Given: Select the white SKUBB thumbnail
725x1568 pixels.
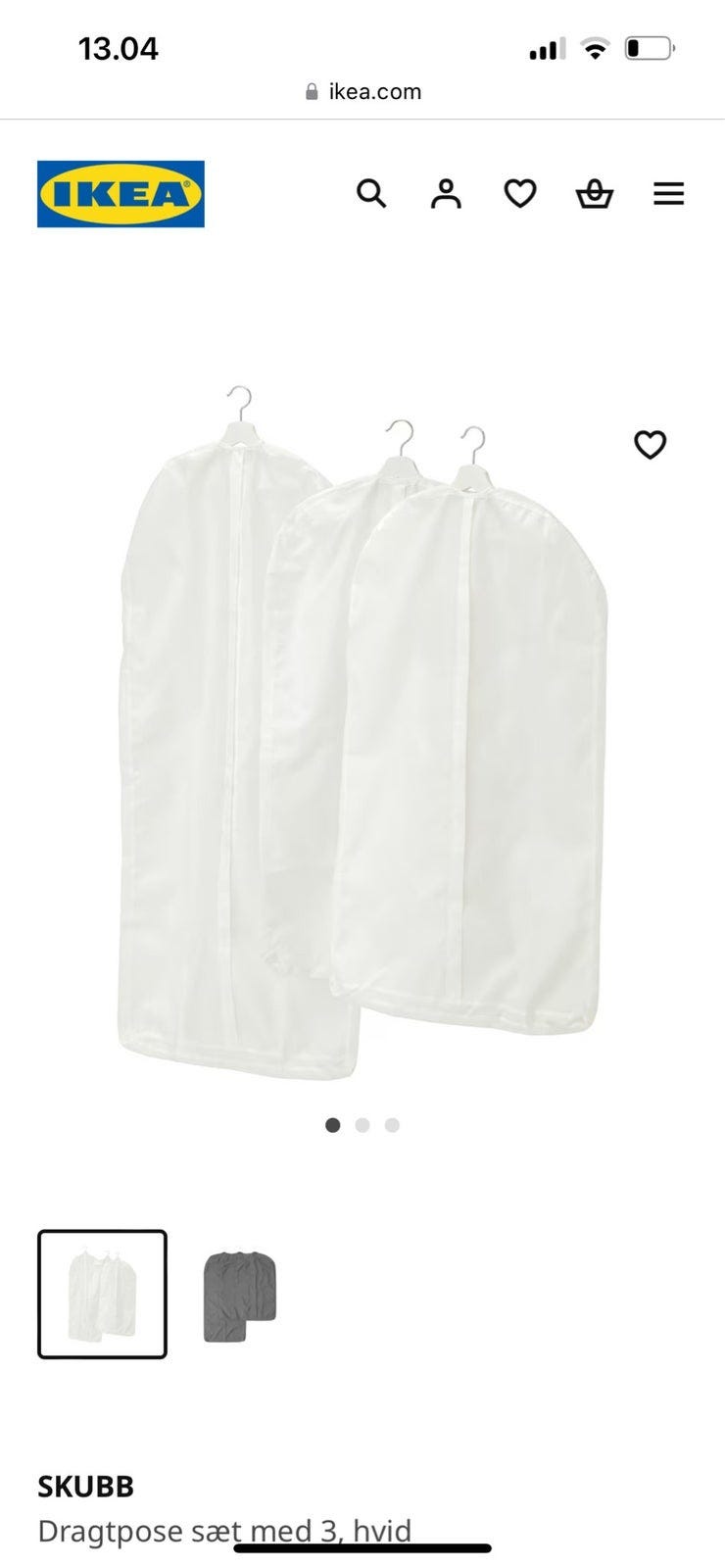Looking at the screenshot, I should [x=103, y=1295].
